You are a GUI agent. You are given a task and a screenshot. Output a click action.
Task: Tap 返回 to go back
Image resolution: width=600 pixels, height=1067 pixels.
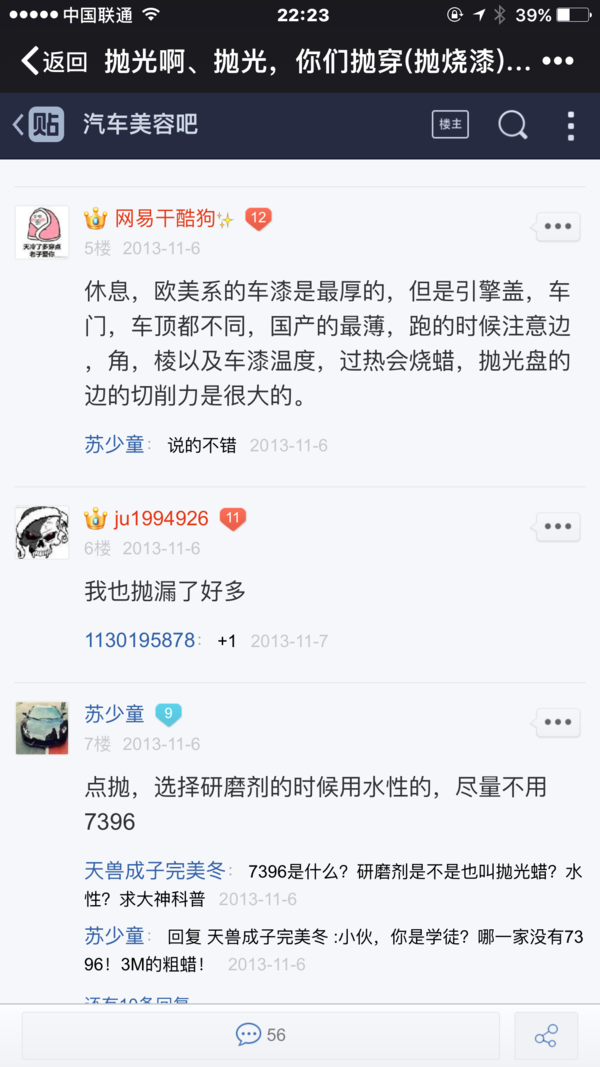(x=55, y=61)
